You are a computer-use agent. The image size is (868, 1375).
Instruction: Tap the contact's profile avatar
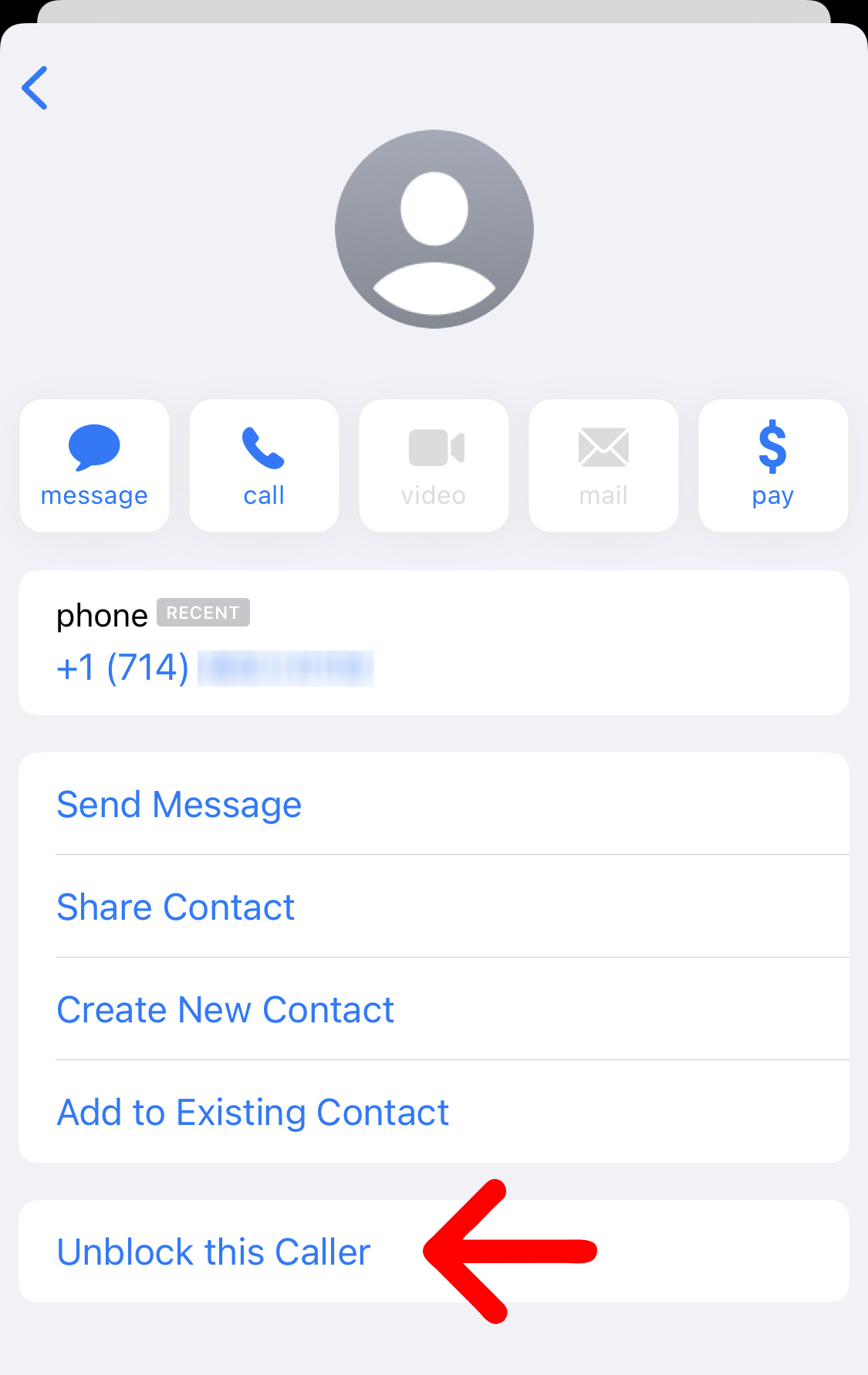coord(434,228)
